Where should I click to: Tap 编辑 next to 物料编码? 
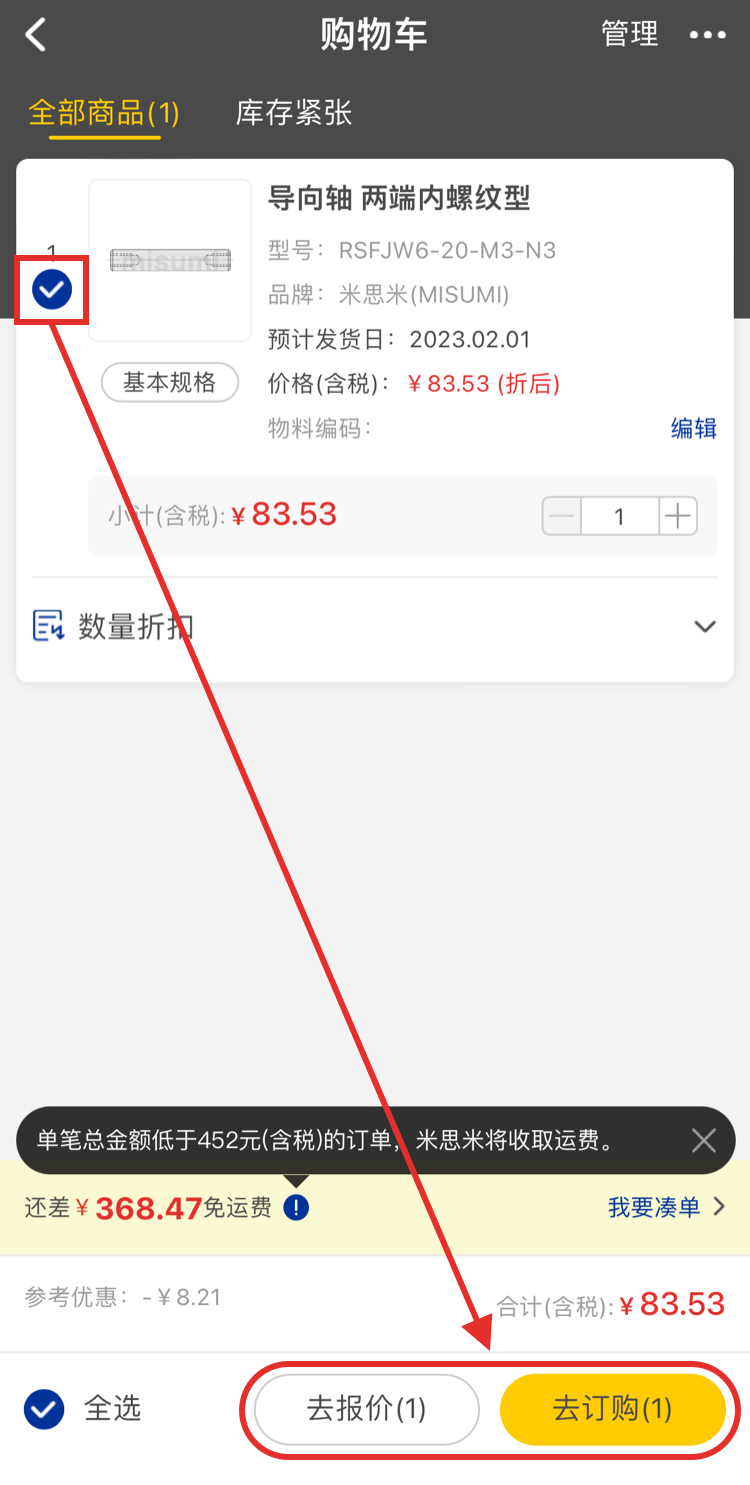click(693, 429)
